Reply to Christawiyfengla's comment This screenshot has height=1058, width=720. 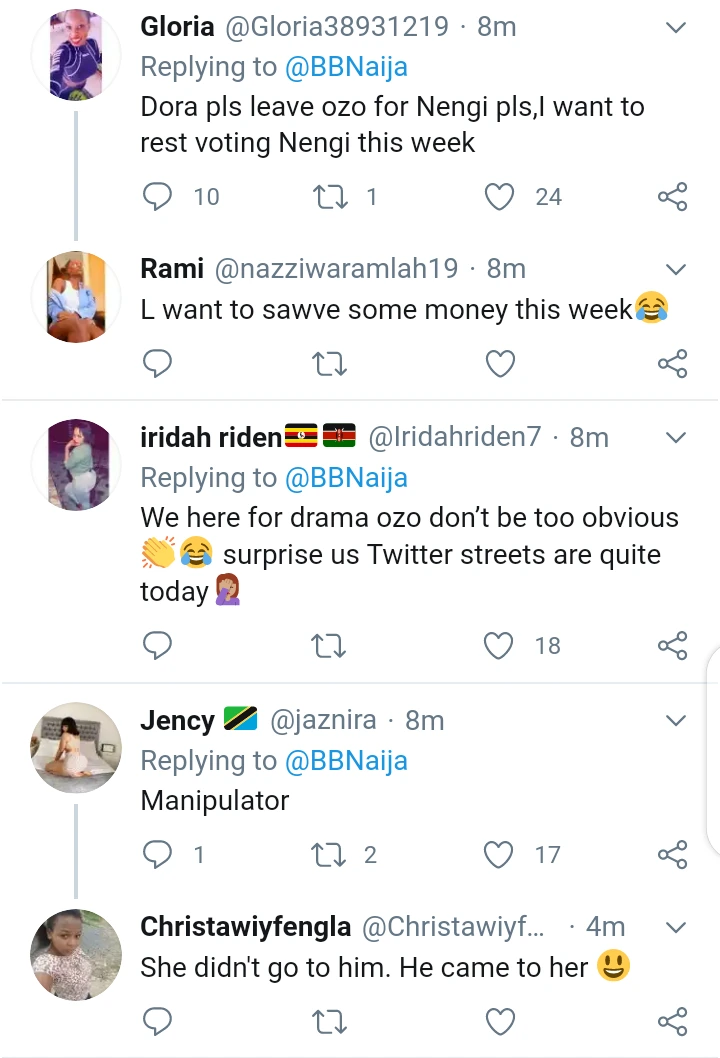pyautogui.click(x=158, y=1021)
